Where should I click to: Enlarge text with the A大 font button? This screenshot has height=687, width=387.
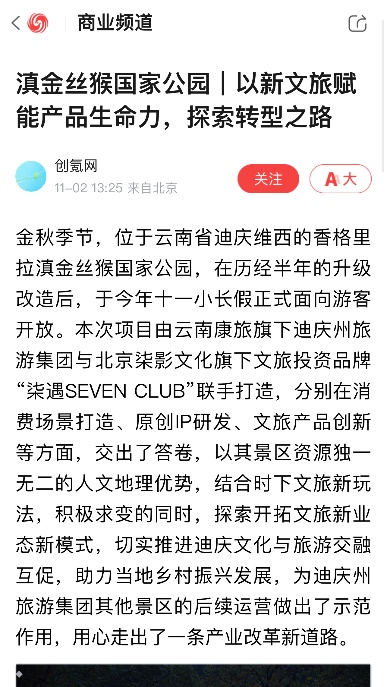[341, 179]
